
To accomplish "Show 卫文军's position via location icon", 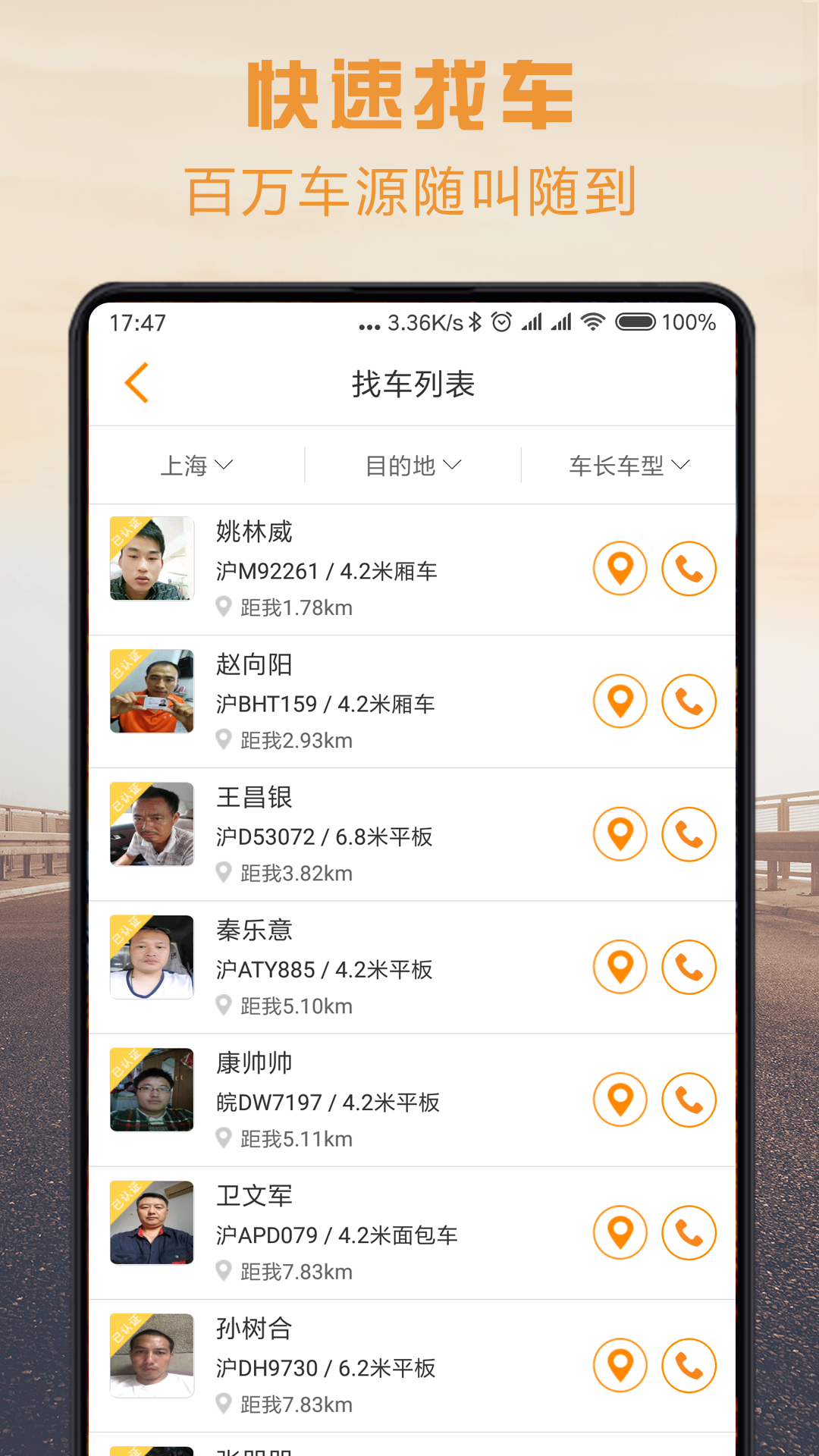I will point(620,1233).
